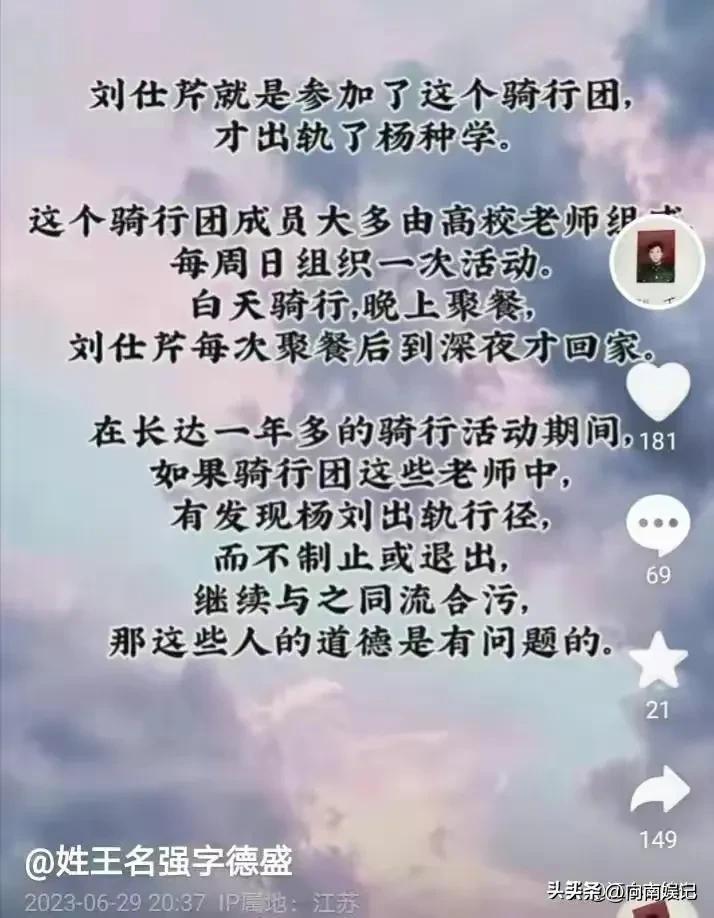Like this video with the heart

658,391
